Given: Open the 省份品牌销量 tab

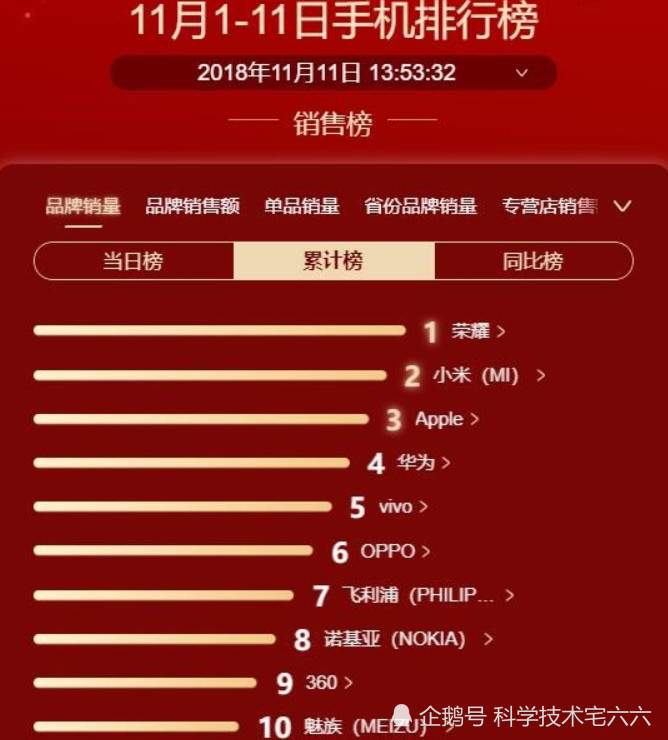Looking at the screenshot, I should click(420, 206).
